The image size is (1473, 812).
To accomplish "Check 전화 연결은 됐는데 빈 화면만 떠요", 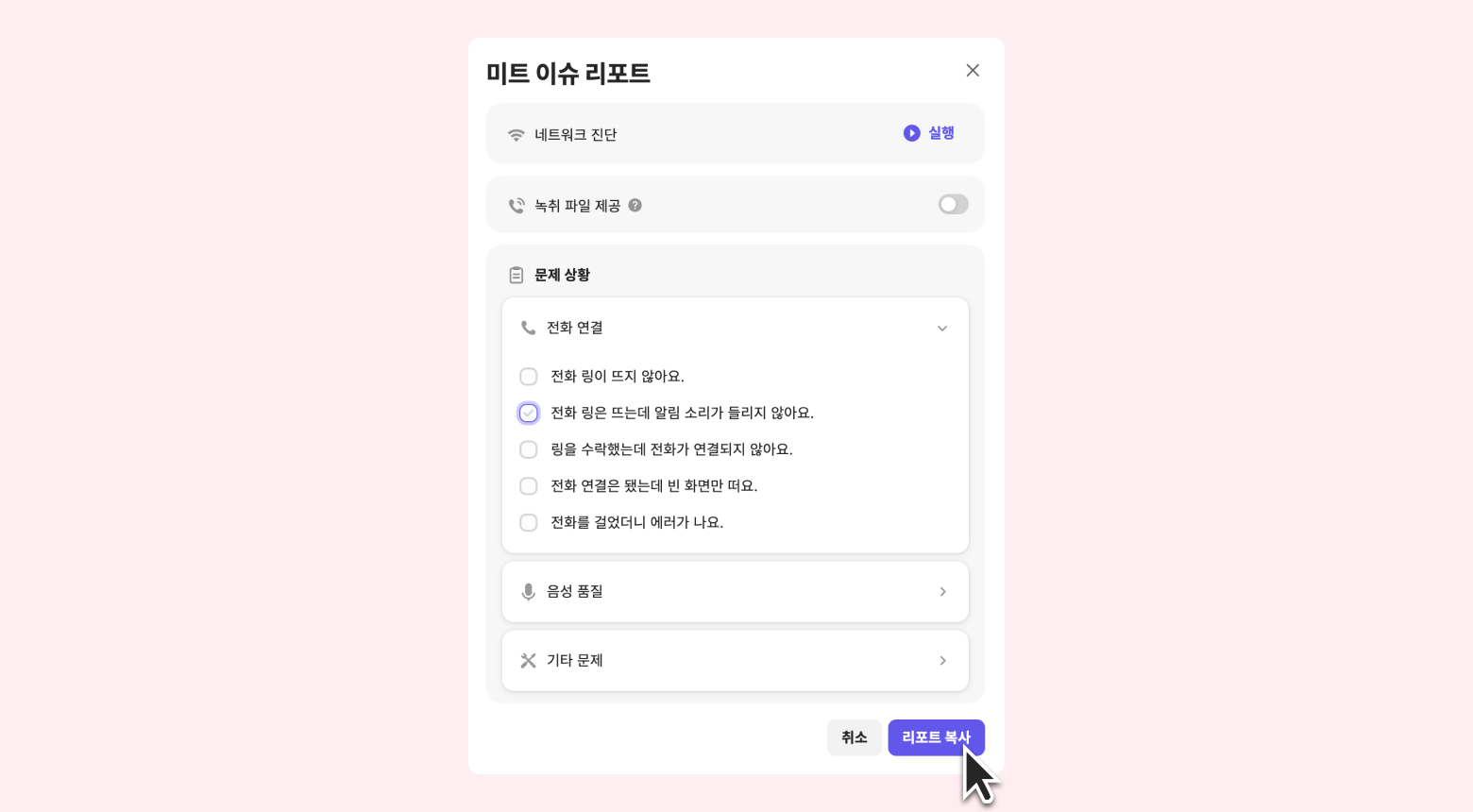I will tap(529, 486).
